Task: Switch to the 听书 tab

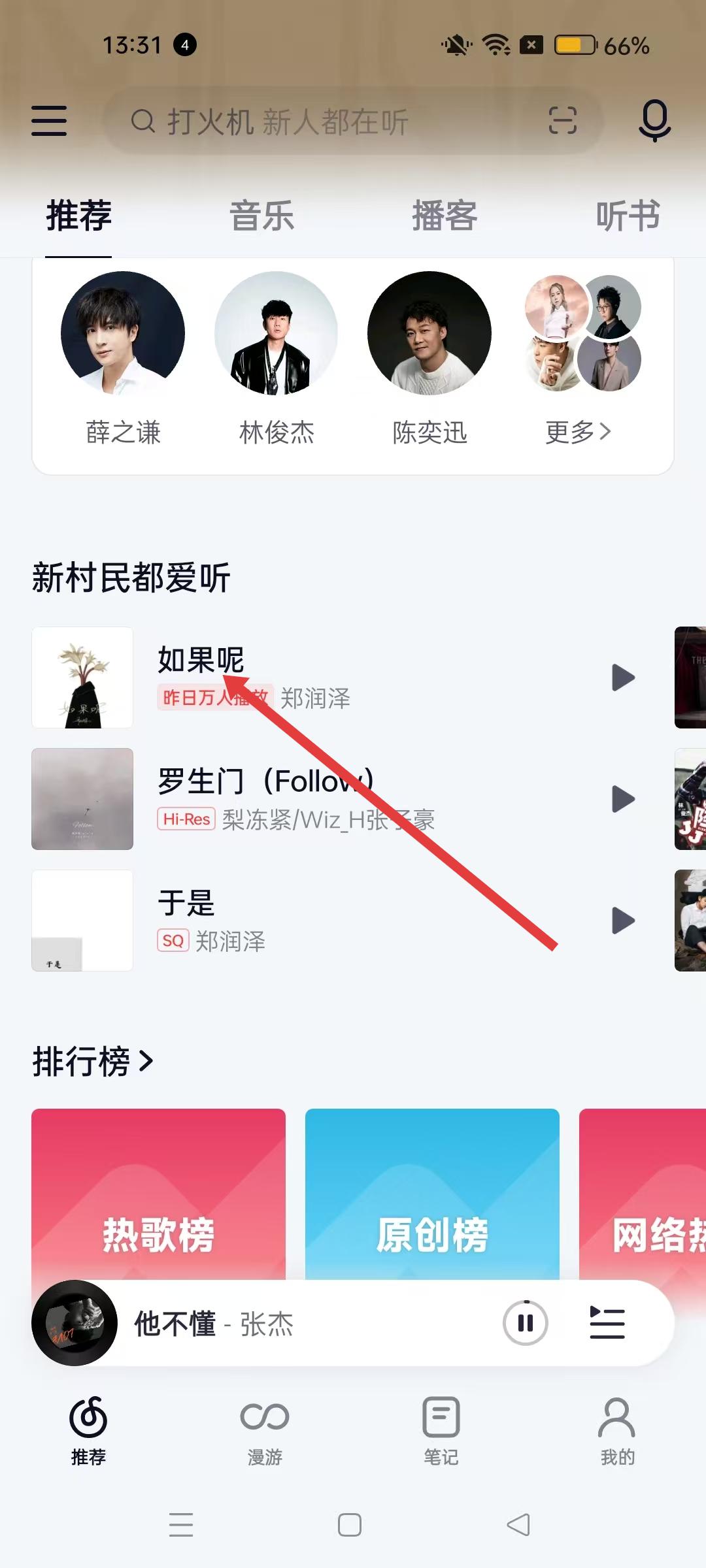Action: coord(628,216)
